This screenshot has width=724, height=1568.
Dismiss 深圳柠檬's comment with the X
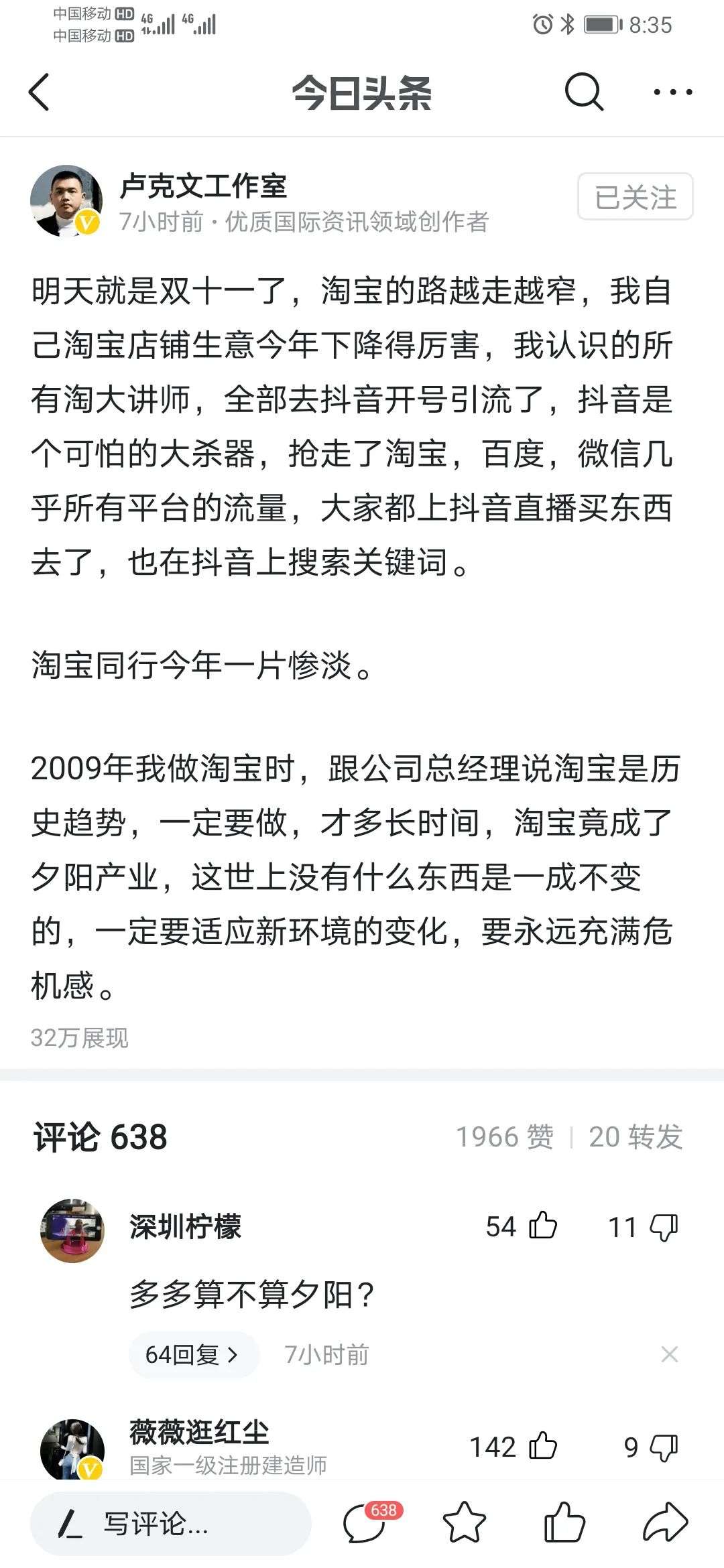pyautogui.click(x=669, y=1354)
